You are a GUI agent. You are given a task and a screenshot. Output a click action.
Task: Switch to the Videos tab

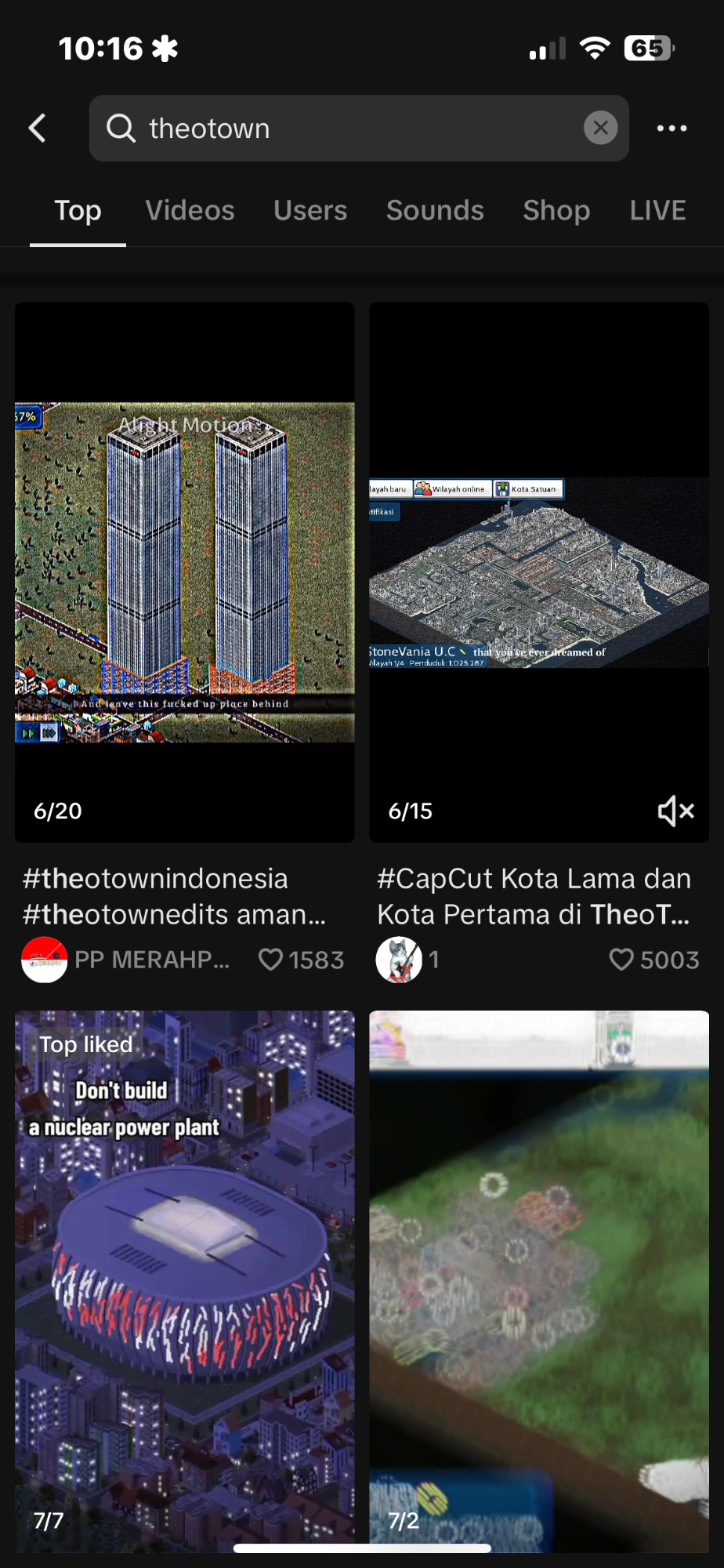pyautogui.click(x=190, y=210)
